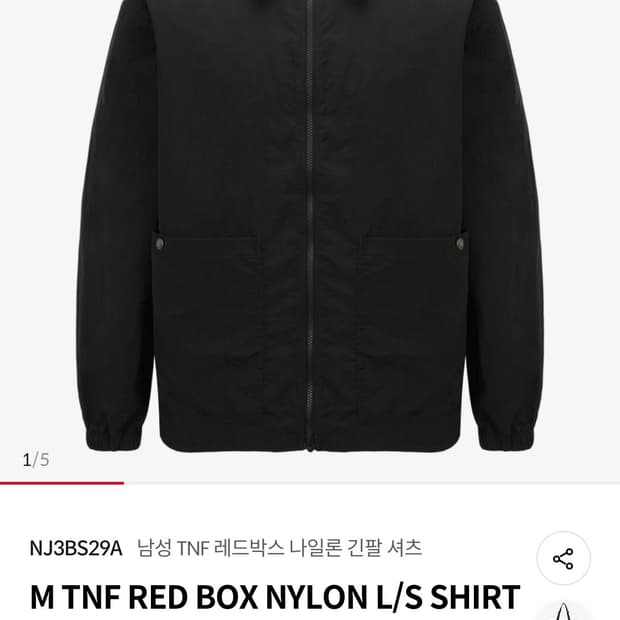Share this nylon shirt product
Screen dimensions: 620x620
click(563, 558)
